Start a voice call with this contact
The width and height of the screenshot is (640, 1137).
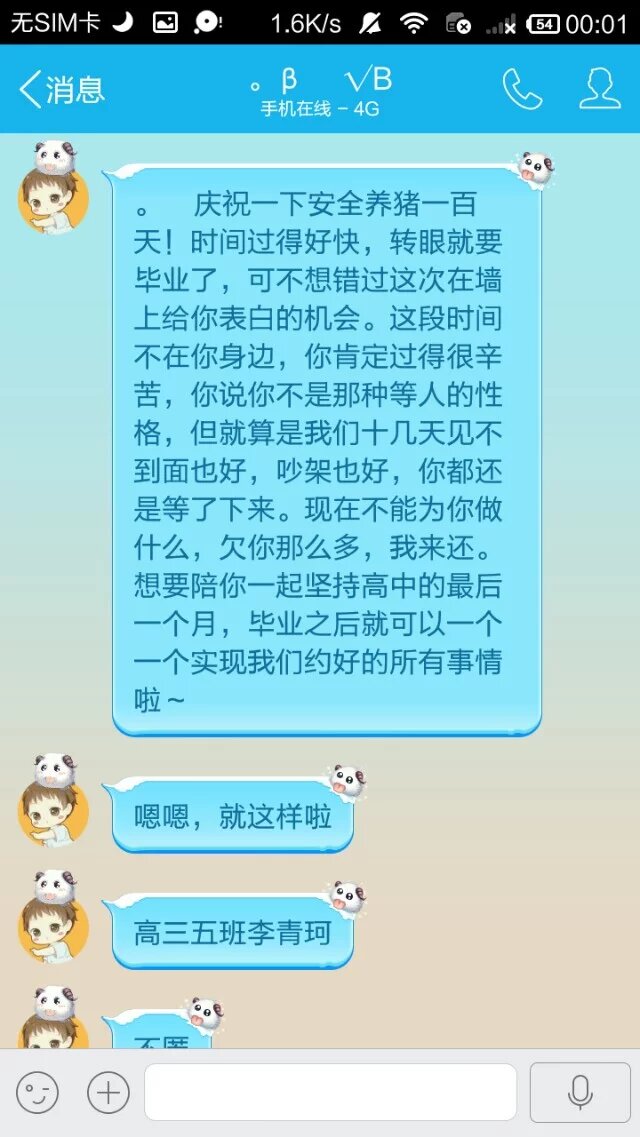point(522,90)
